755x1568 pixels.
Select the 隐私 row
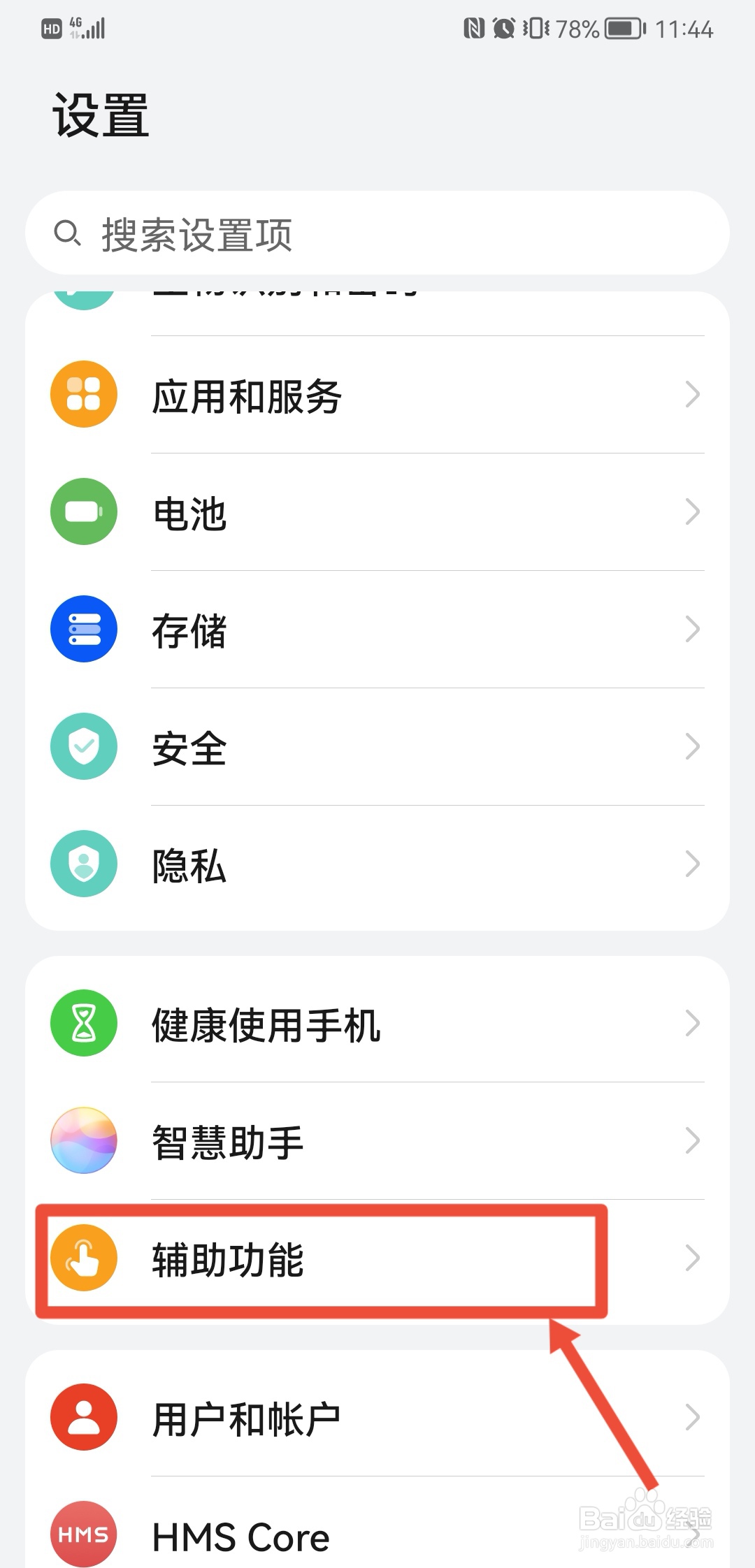377,865
